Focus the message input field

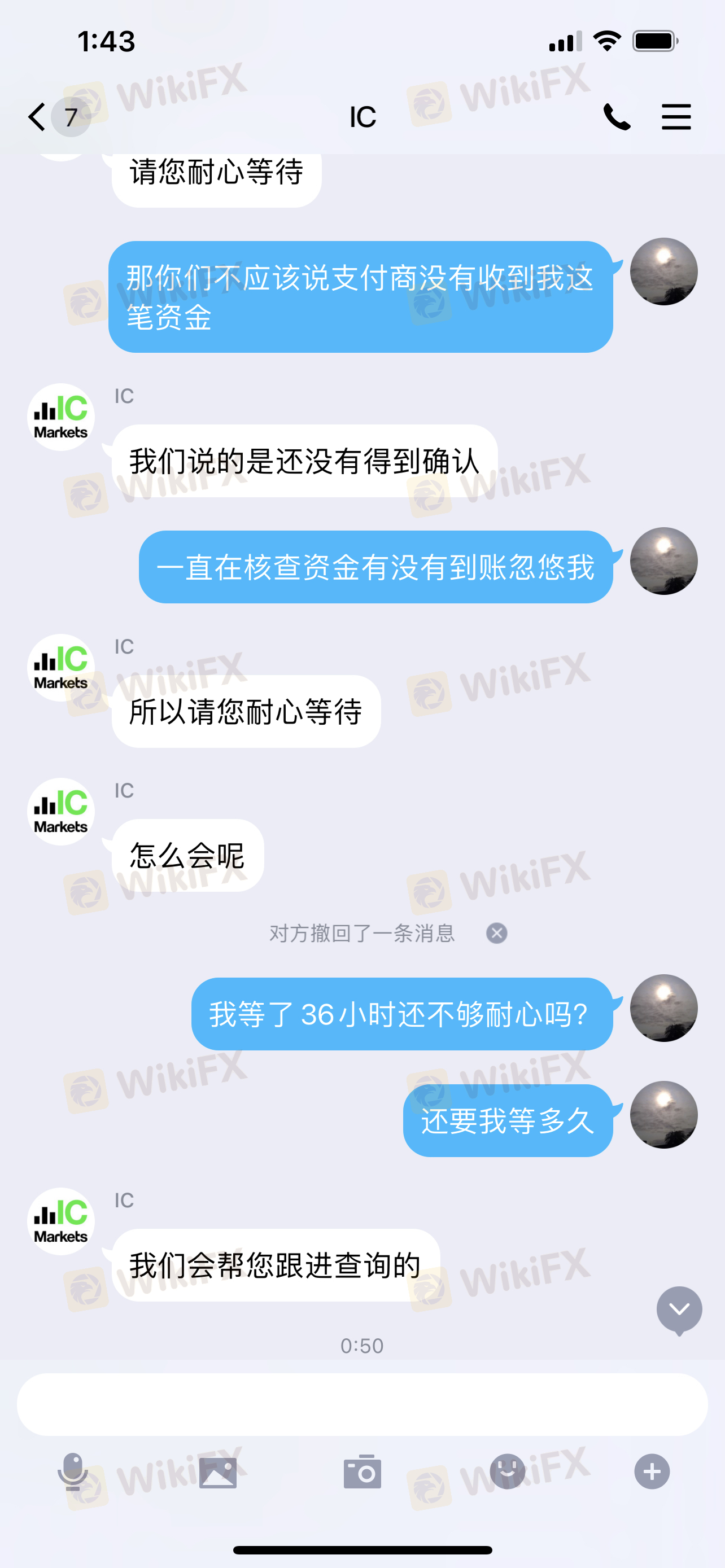click(361, 1404)
